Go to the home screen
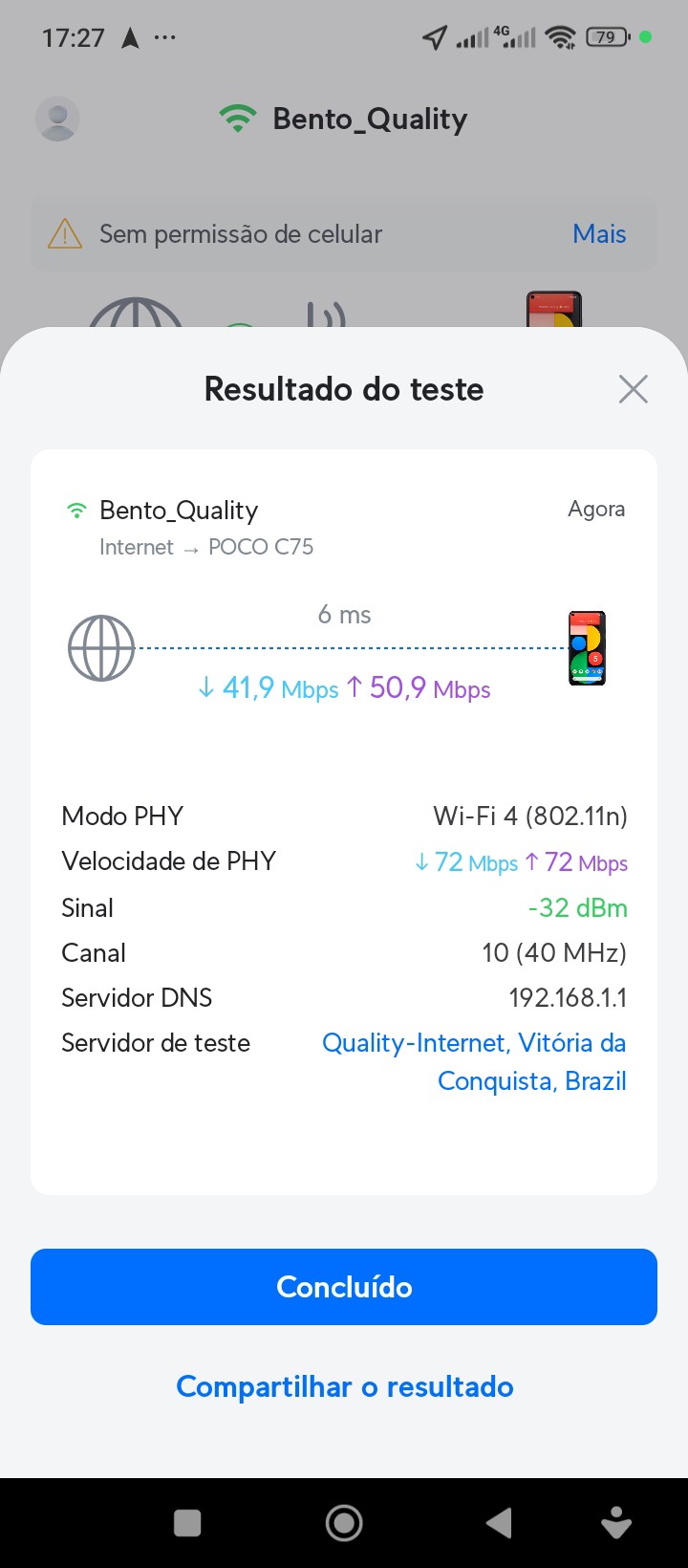Viewport: 688px width, 1568px height. point(344,1523)
